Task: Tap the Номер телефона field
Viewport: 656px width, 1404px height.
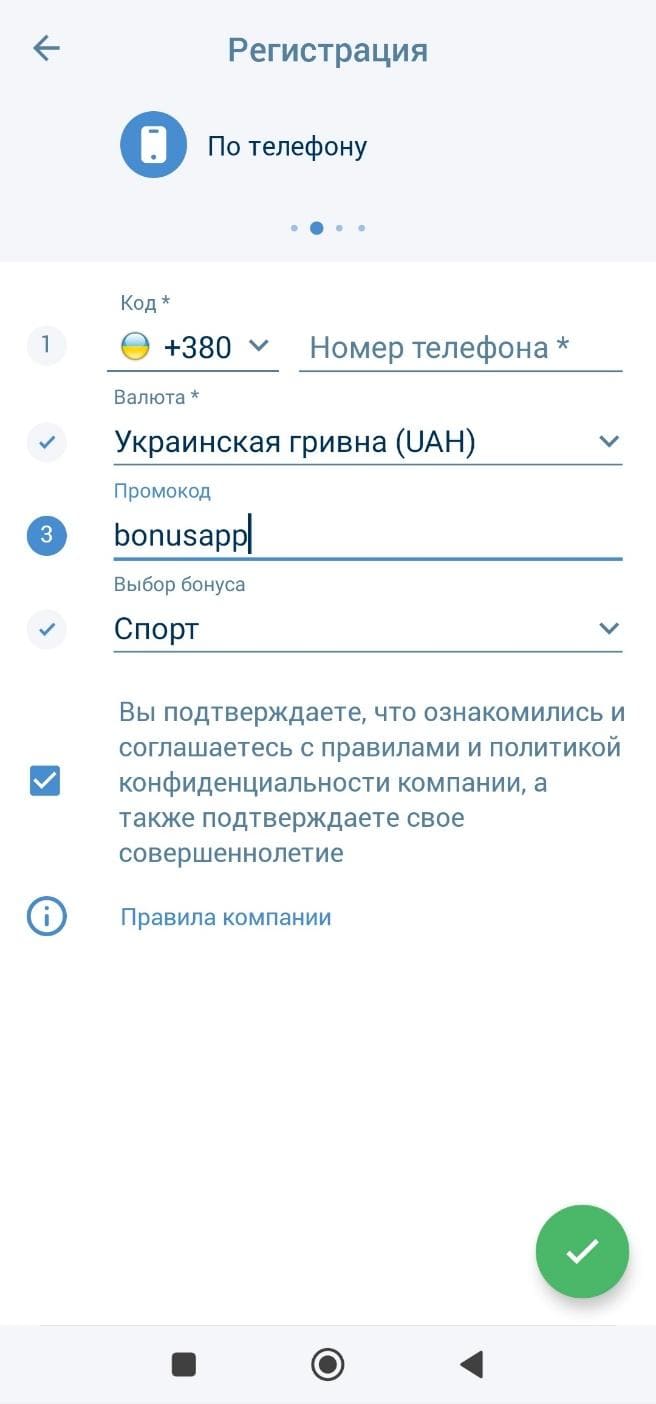Action: (460, 347)
